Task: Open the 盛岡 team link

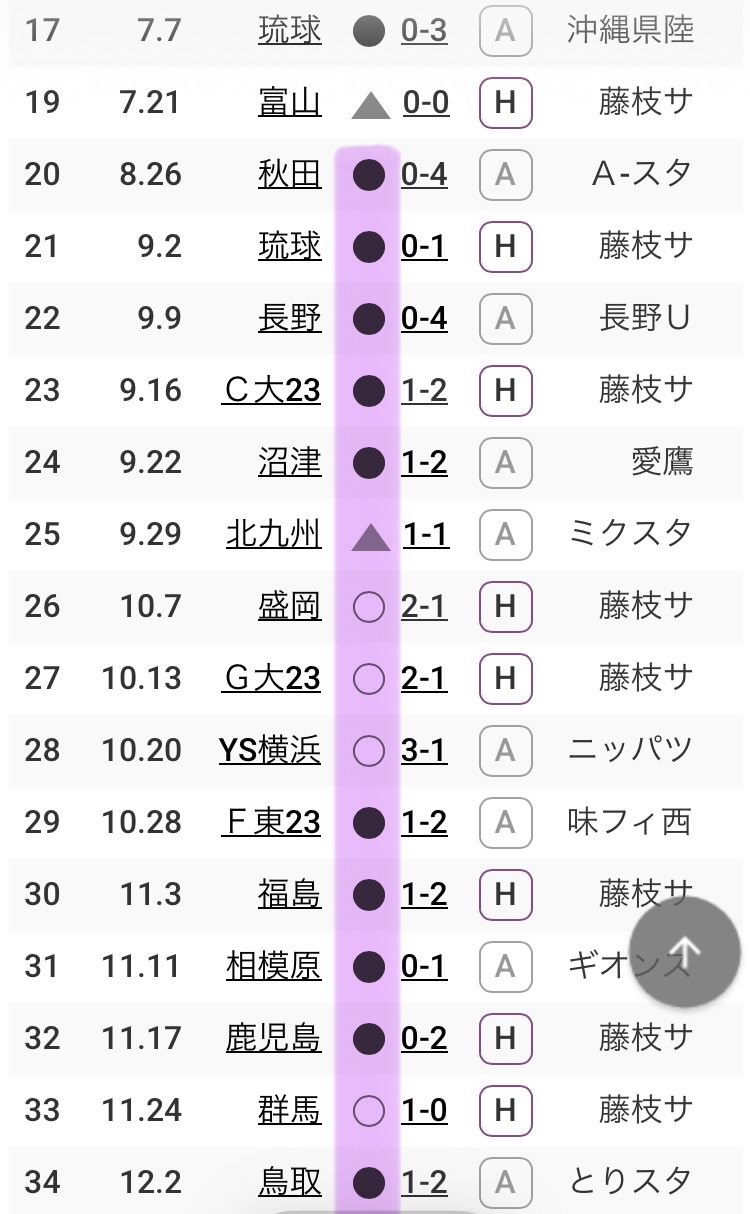Action: pos(289,606)
